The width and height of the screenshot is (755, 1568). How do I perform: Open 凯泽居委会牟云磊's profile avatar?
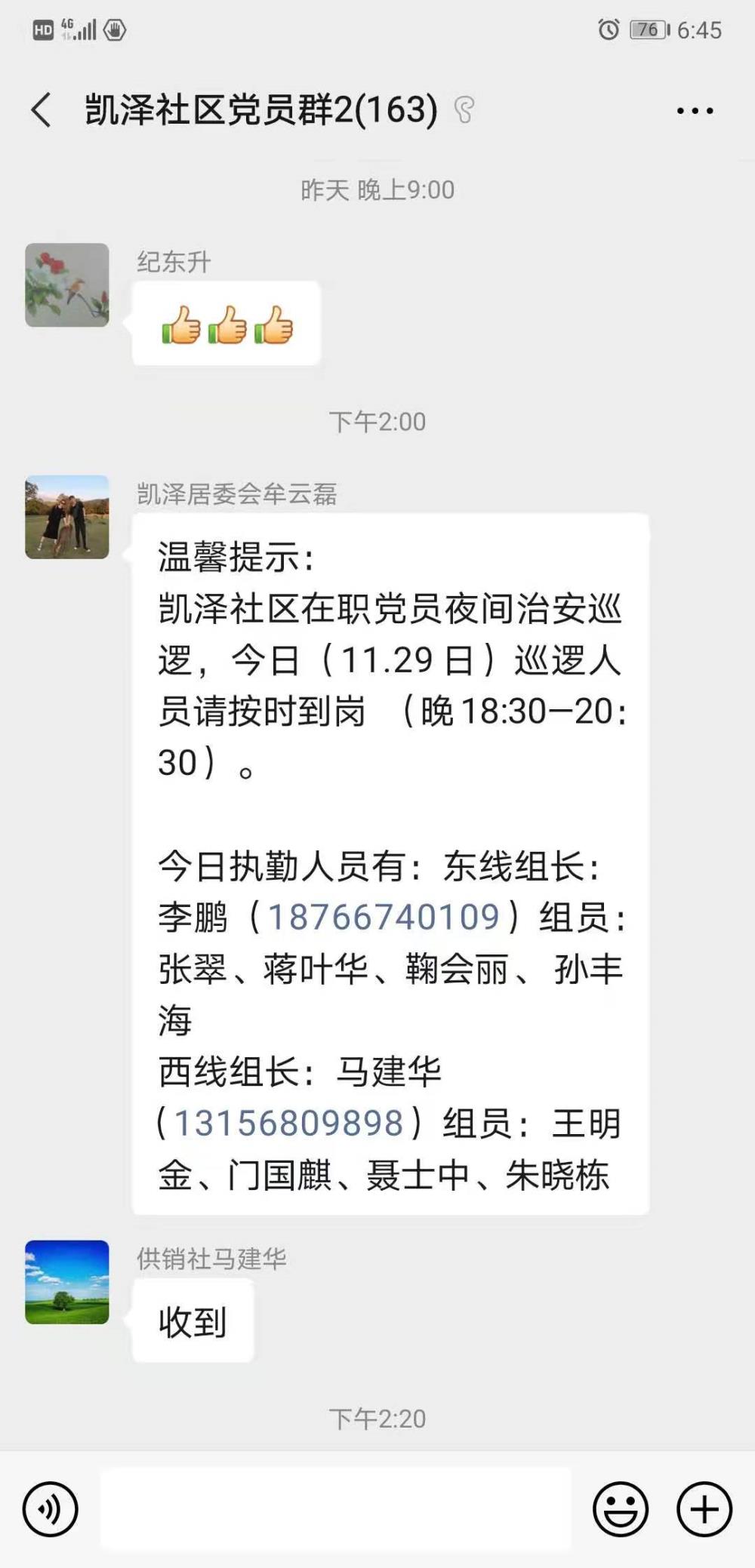pos(67,517)
